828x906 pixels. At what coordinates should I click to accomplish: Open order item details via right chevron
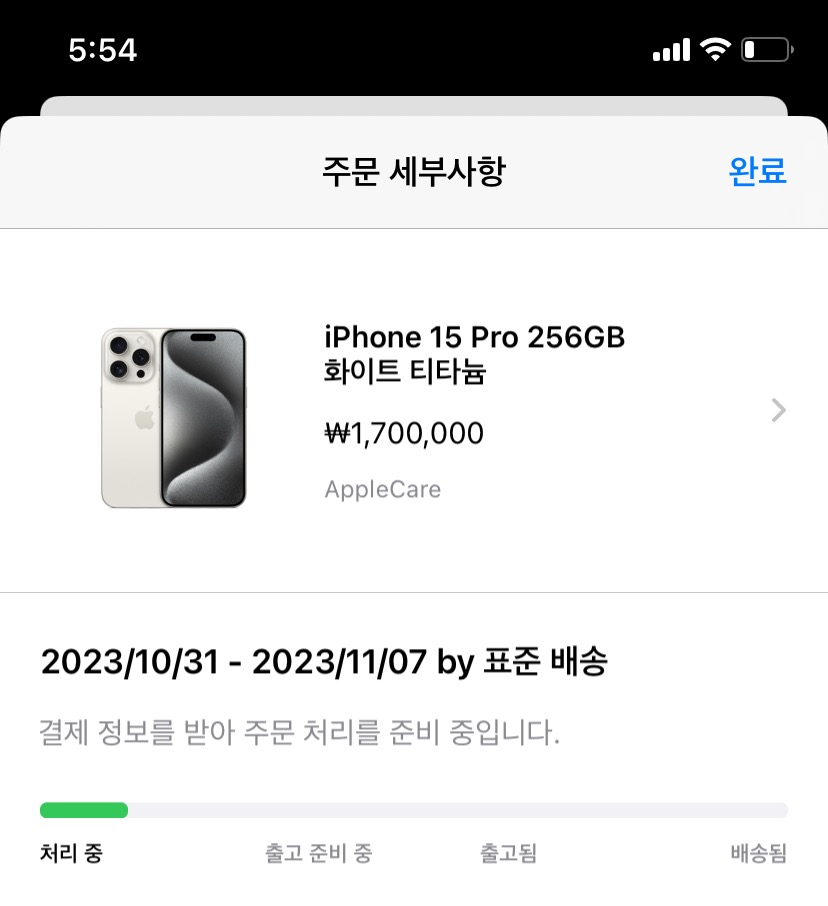point(777,410)
